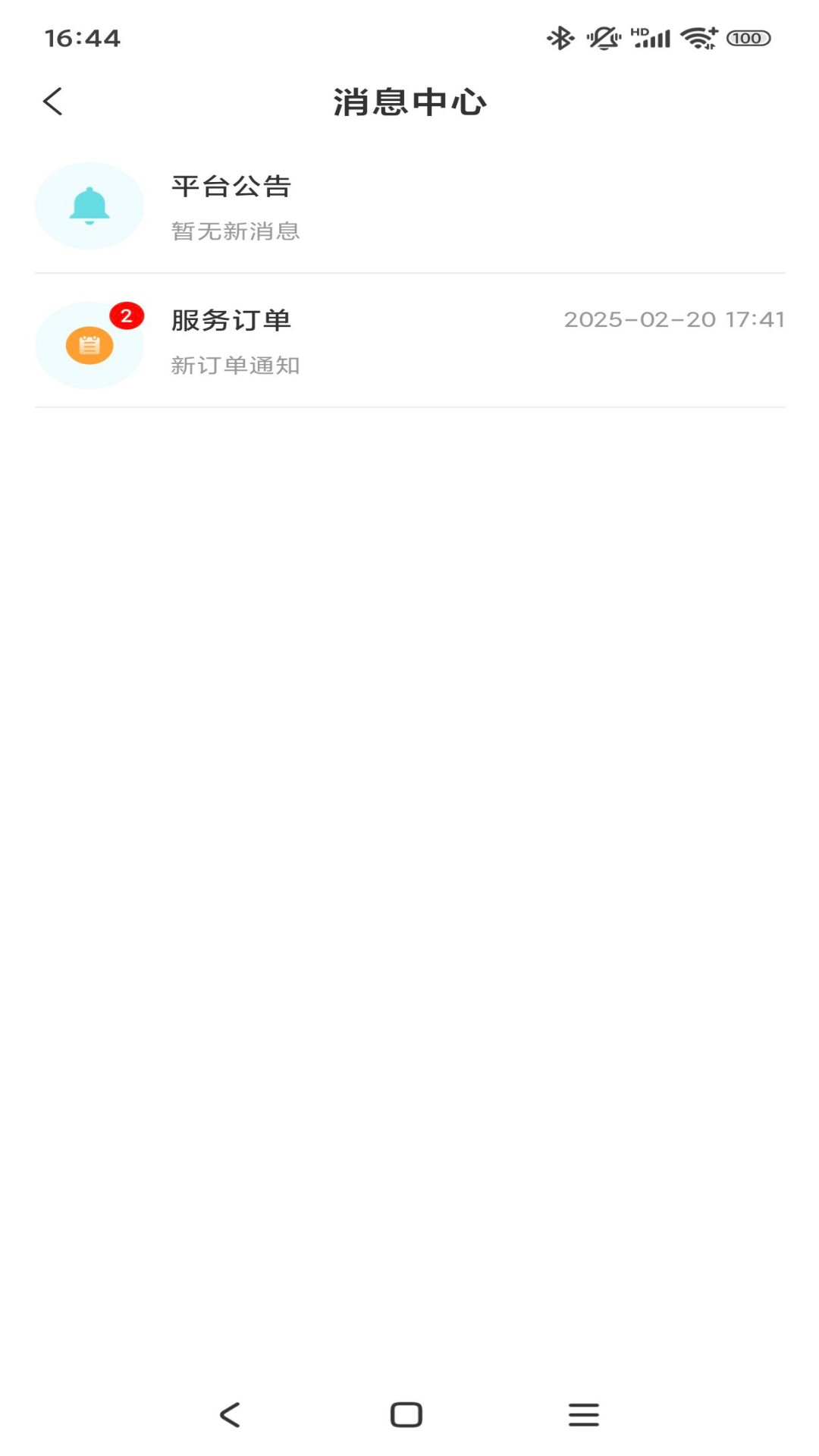Tap the 暂无新消息 subtitle text
This screenshot has height=1456, width=819.
tap(234, 232)
